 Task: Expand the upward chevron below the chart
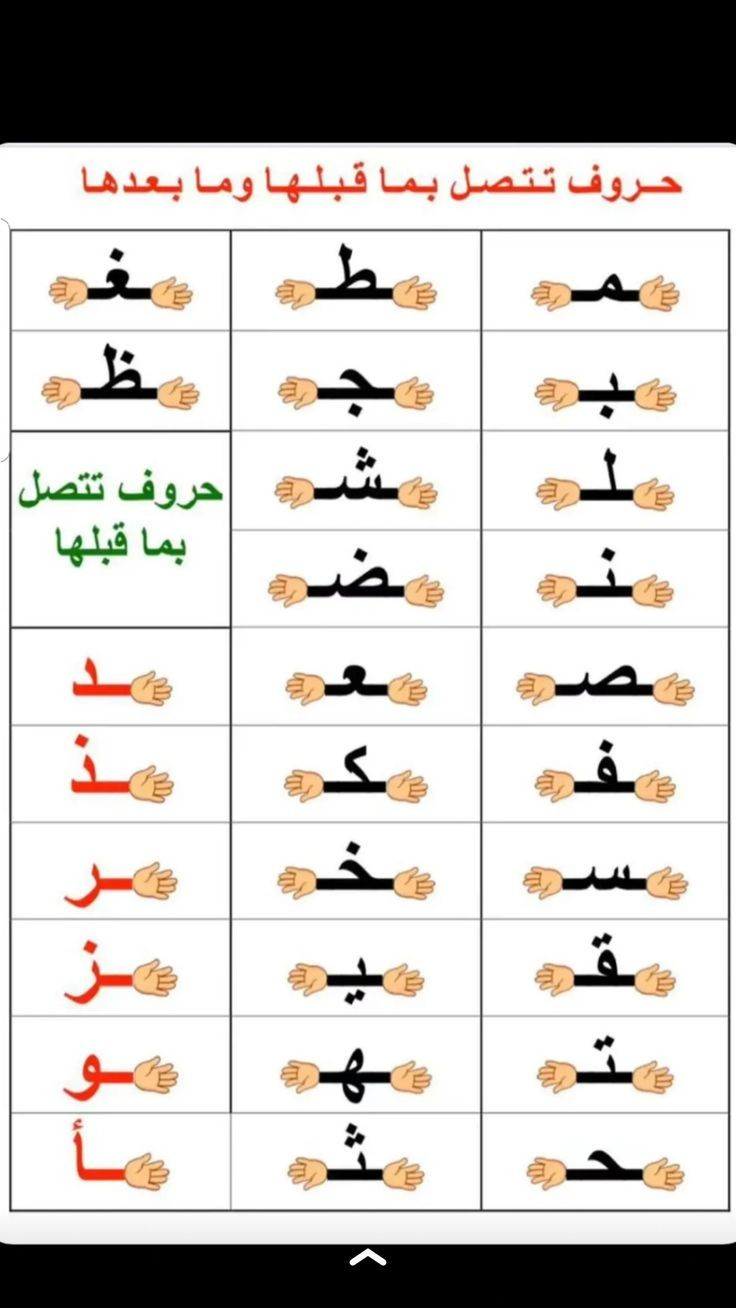click(x=368, y=1257)
